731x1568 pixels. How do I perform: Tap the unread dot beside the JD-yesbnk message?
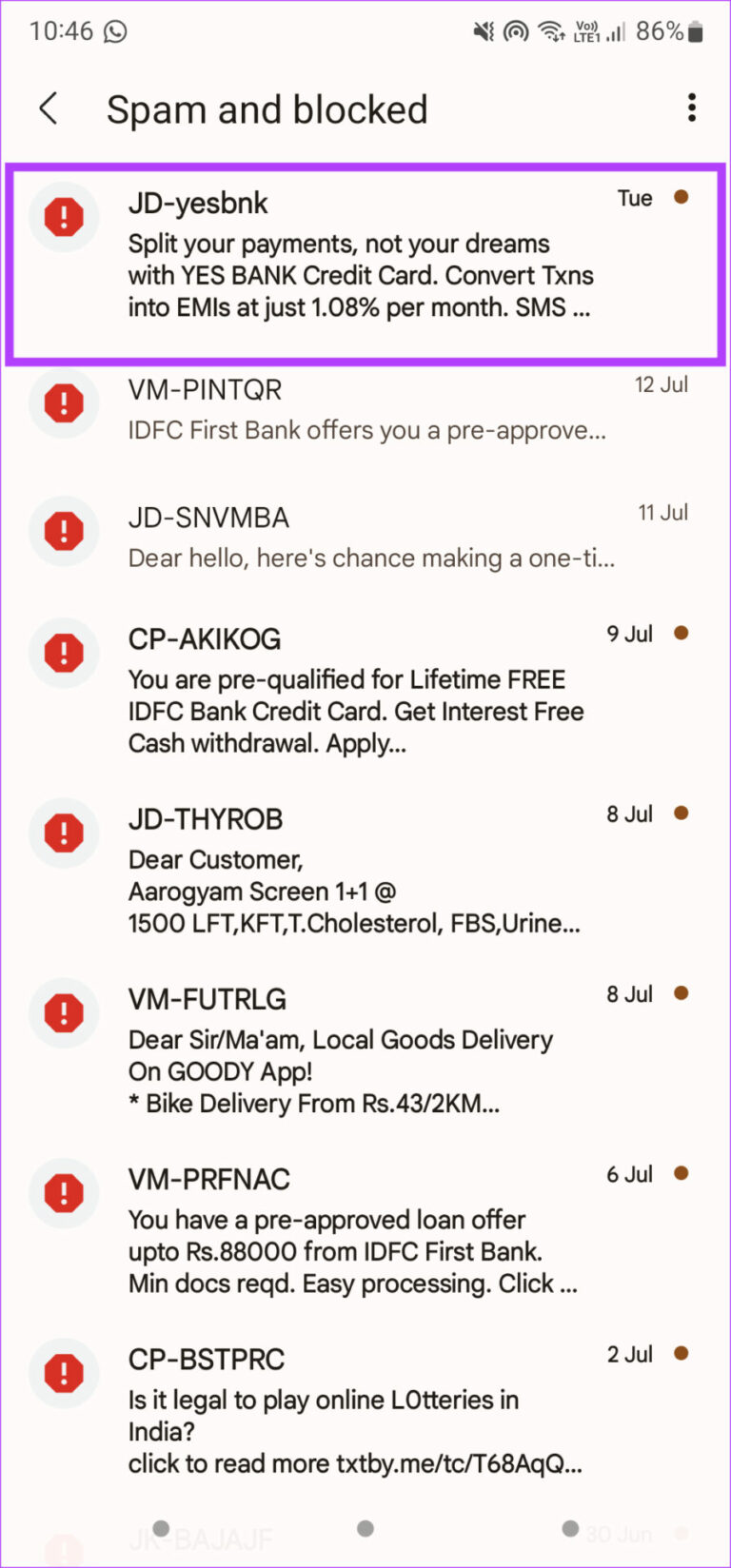pyautogui.click(x=682, y=198)
